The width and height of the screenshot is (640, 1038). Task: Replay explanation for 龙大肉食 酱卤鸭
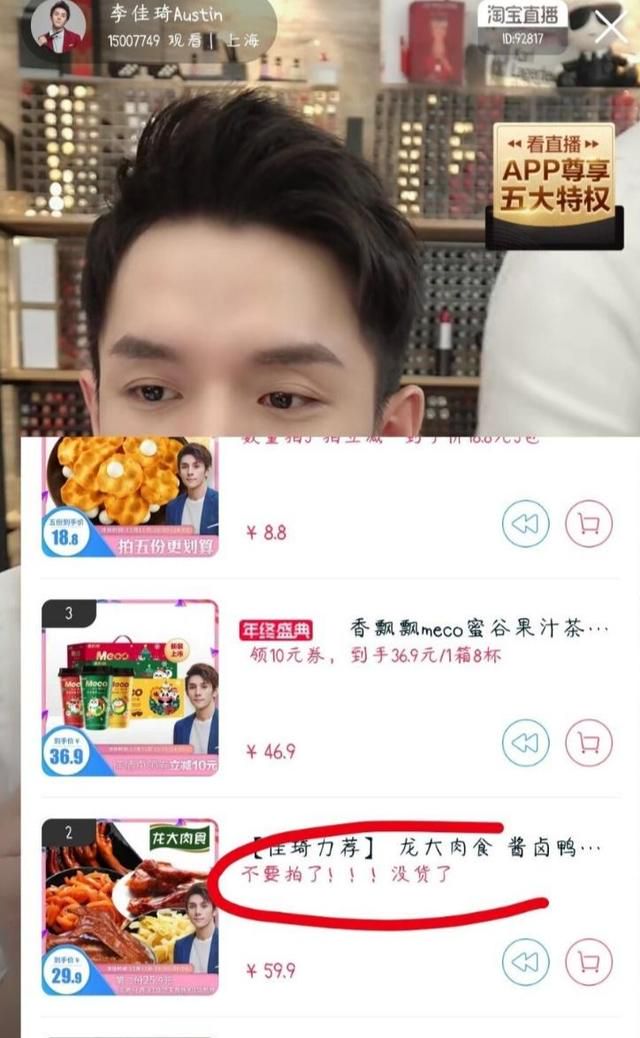[525, 962]
